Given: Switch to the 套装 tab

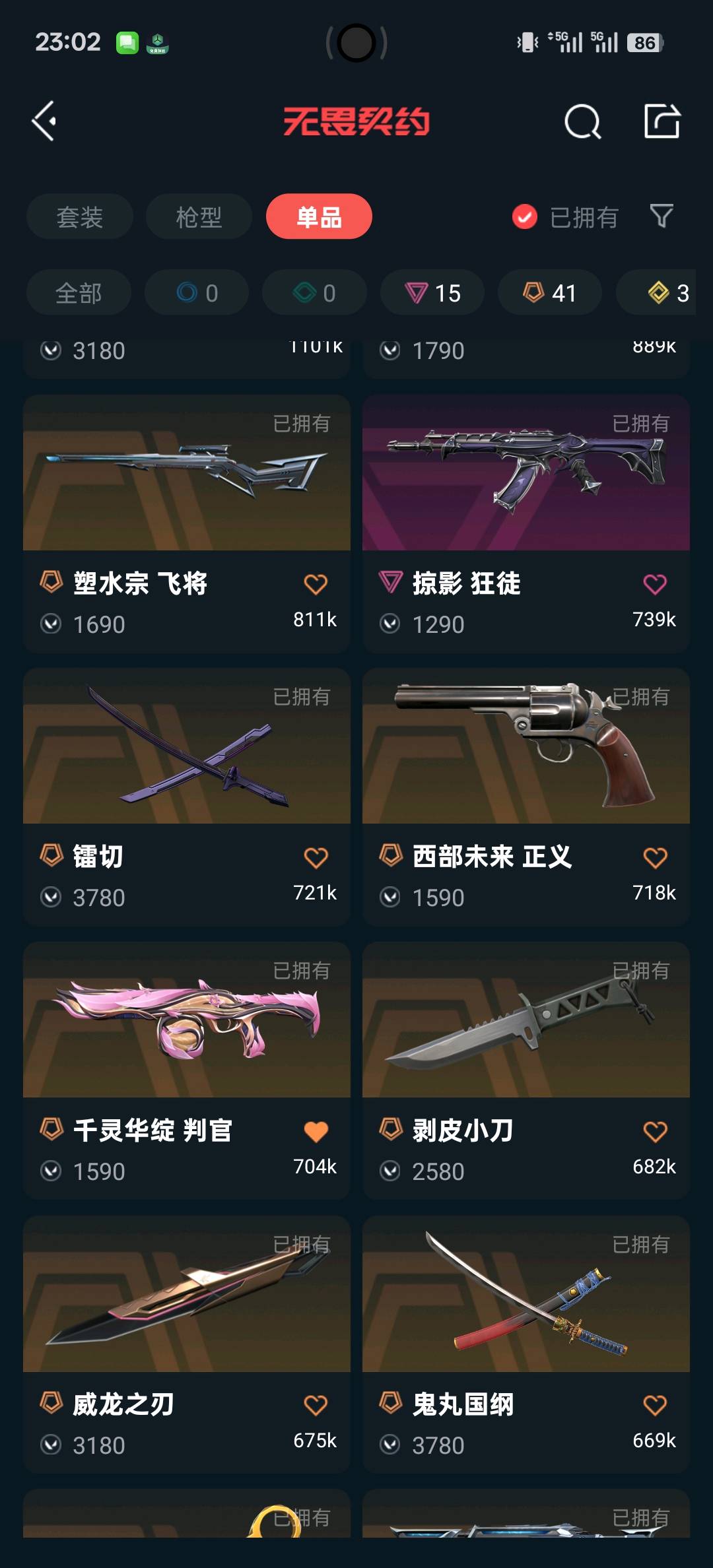Looking at the screenshot, I should coord(79,216).
